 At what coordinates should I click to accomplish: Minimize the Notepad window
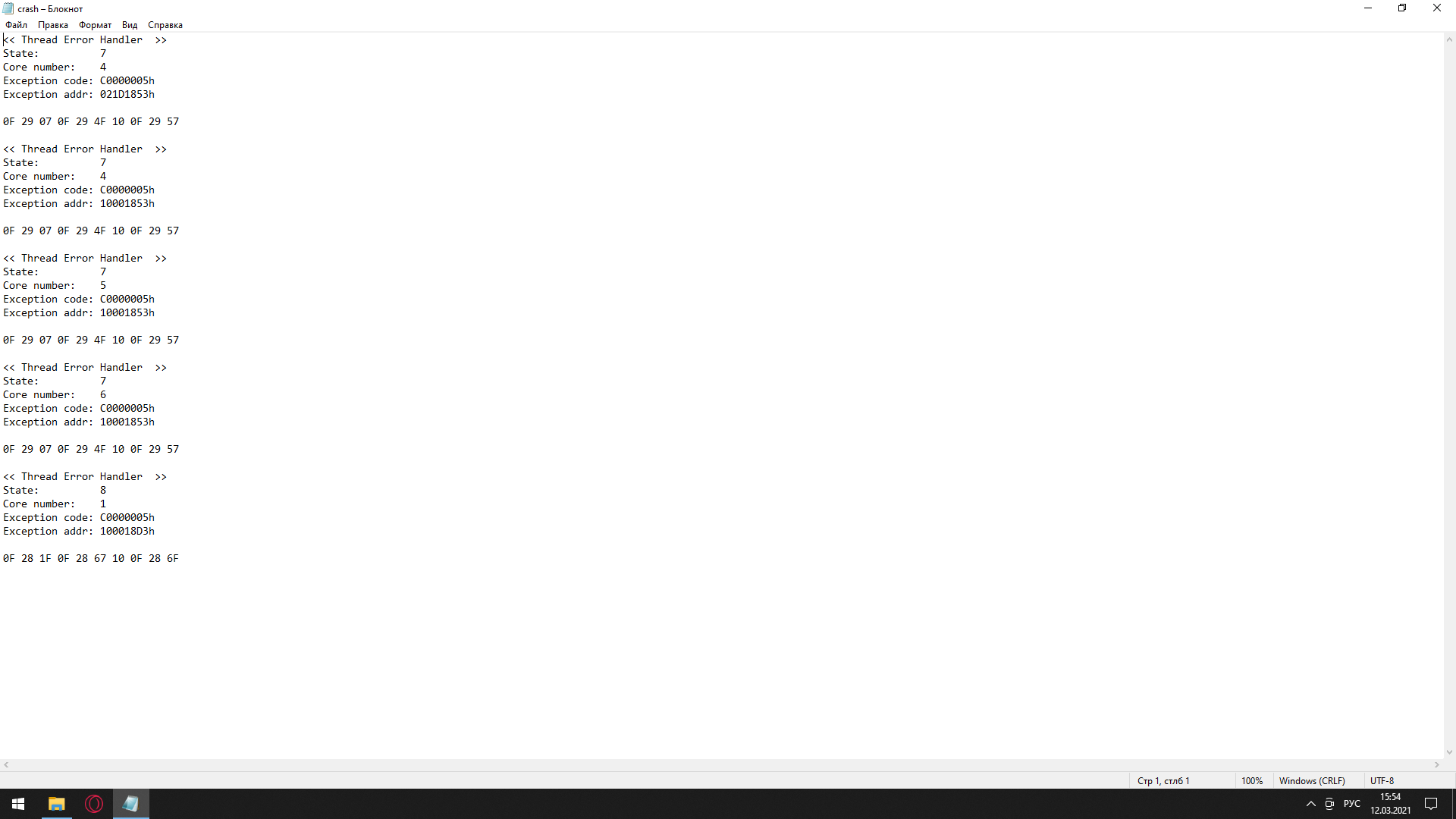point(1368,8)
